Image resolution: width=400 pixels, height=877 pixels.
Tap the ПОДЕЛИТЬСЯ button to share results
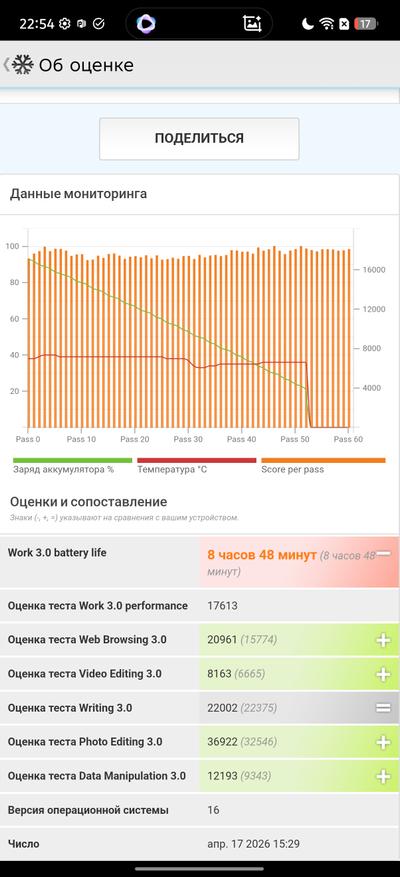[x=199, y=139]
